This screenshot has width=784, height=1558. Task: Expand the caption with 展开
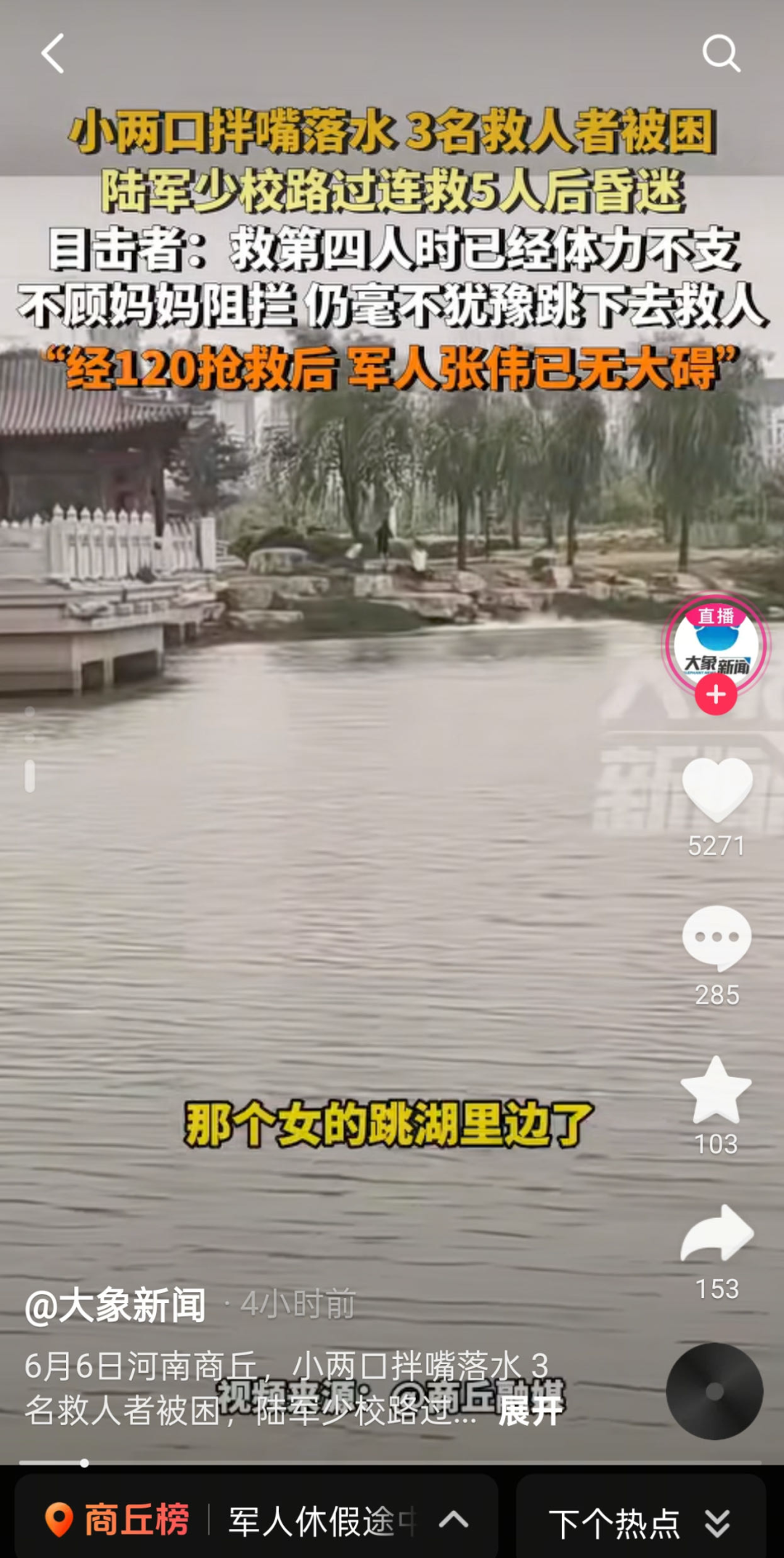531,1411
